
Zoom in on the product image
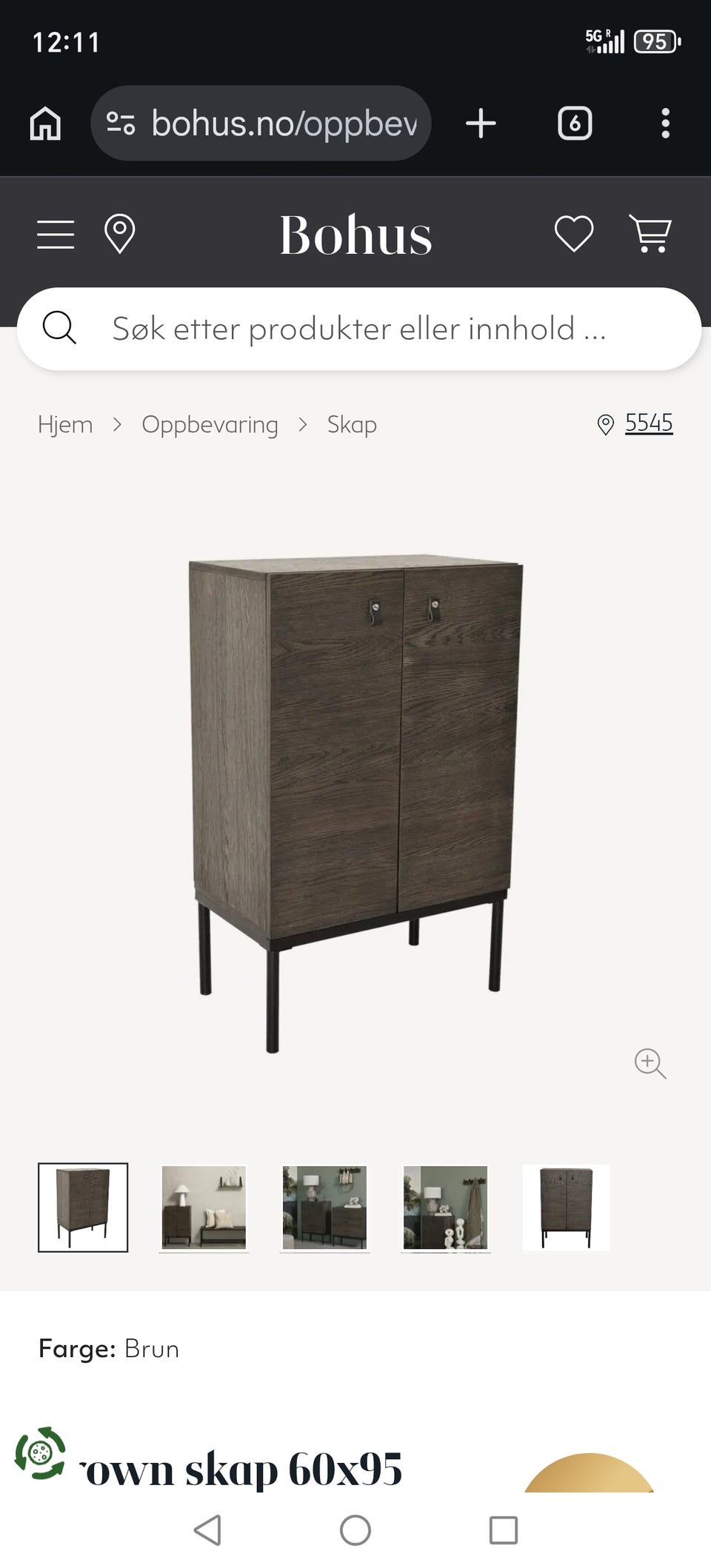650,1064
